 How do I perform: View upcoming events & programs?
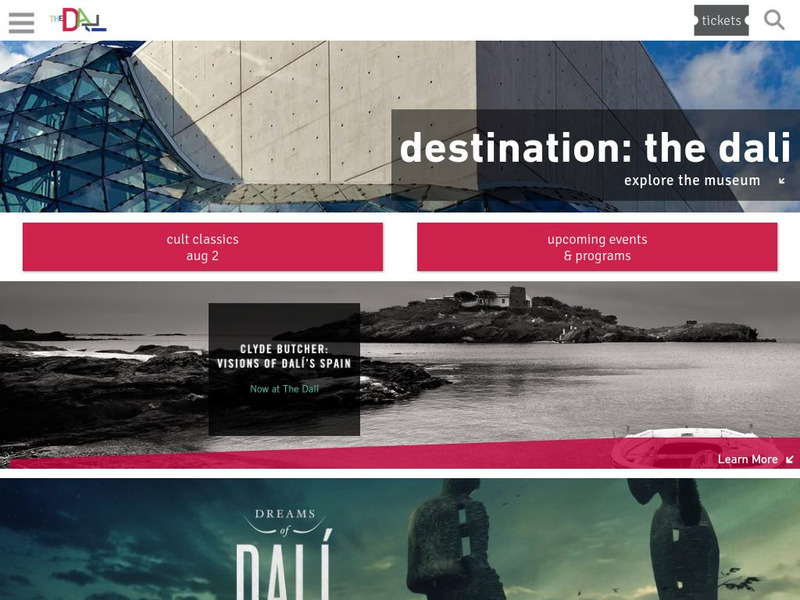tap(597, 247)
